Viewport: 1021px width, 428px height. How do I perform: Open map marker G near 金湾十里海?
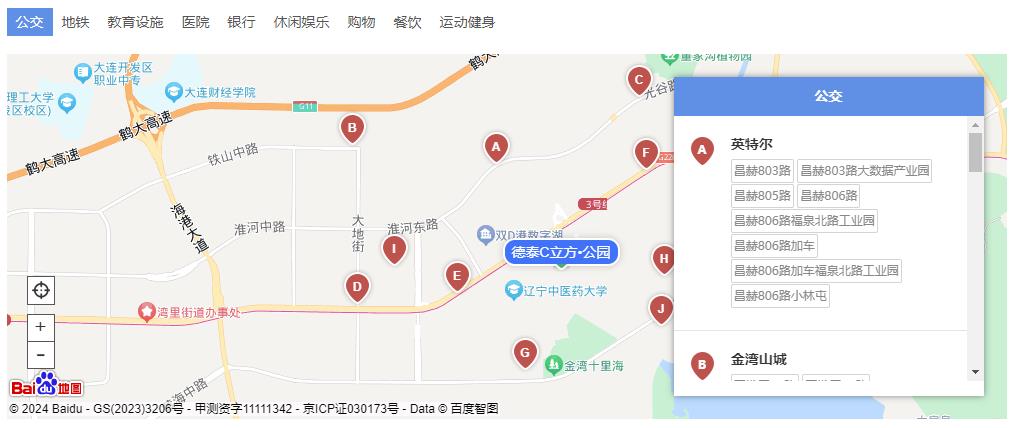(524, 352)
